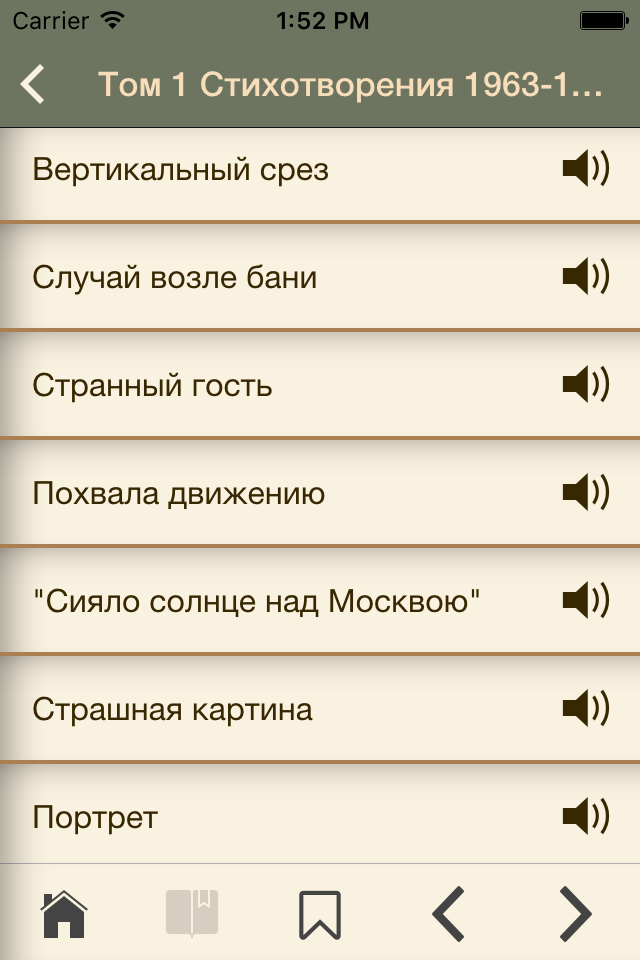Viewport: 640px width, 960px height.
Task: Open the poem "Портрет"
Action: (95, 817)
